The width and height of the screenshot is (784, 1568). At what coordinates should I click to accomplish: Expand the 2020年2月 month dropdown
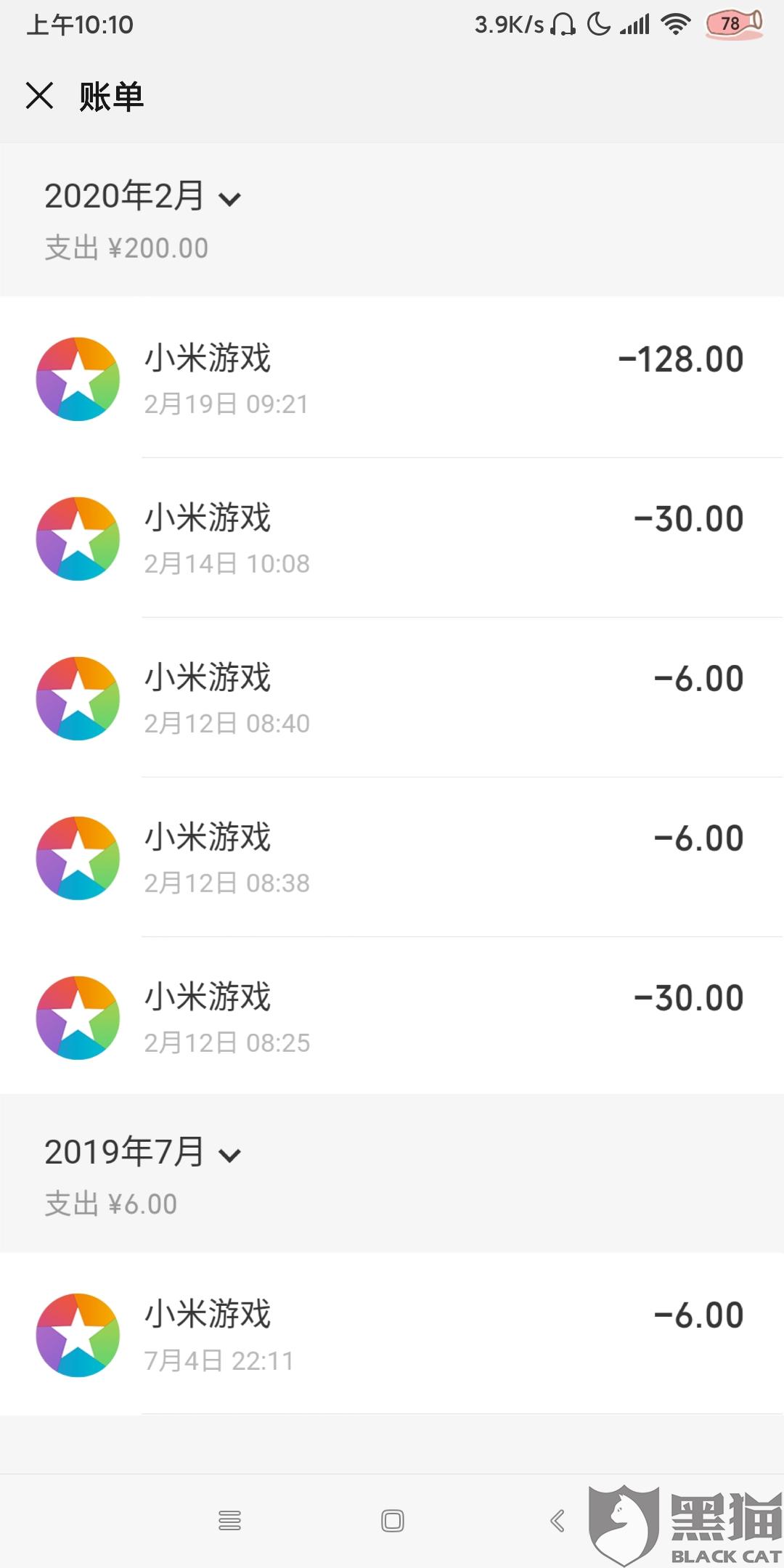[x=143, y=196]
